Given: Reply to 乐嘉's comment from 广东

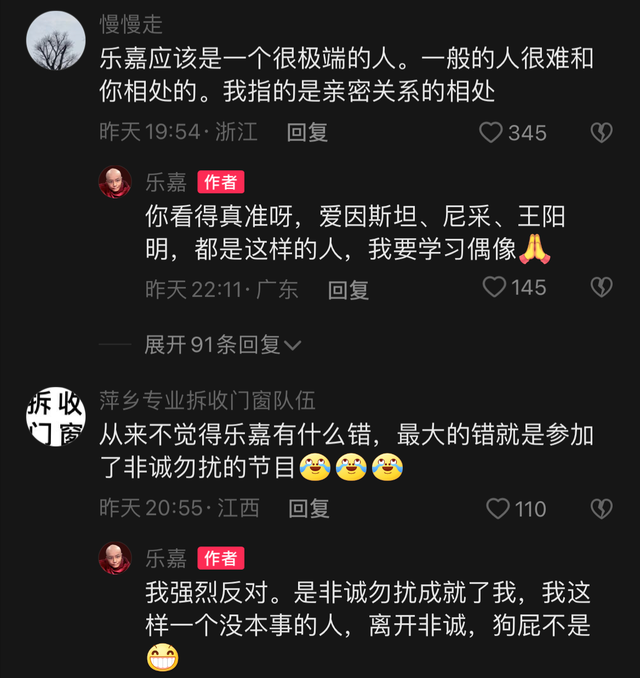Looking at the screenshot, I should pos(349,289).
